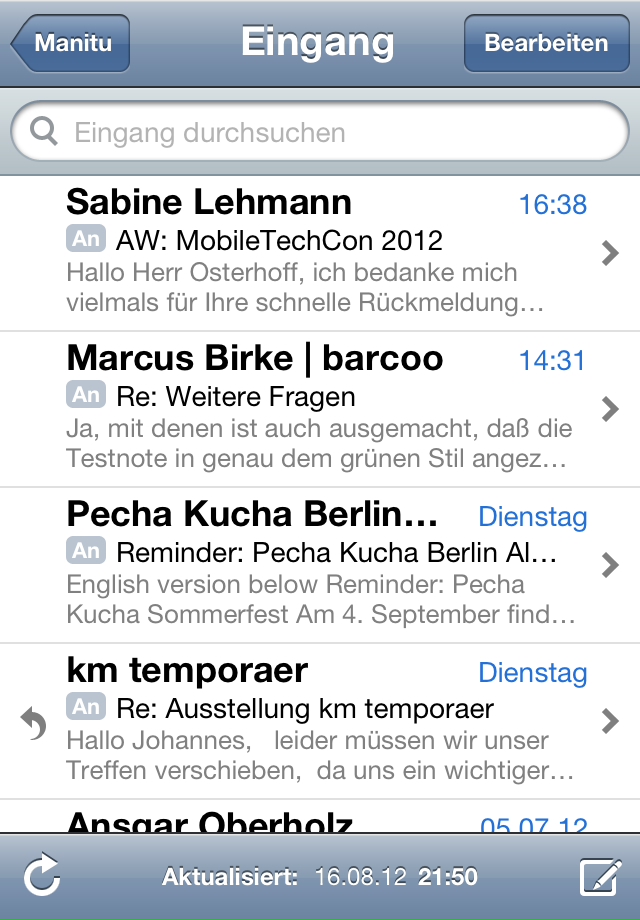Compose a new email
Screen dimensions: 640x920
(x=601, y=878)
